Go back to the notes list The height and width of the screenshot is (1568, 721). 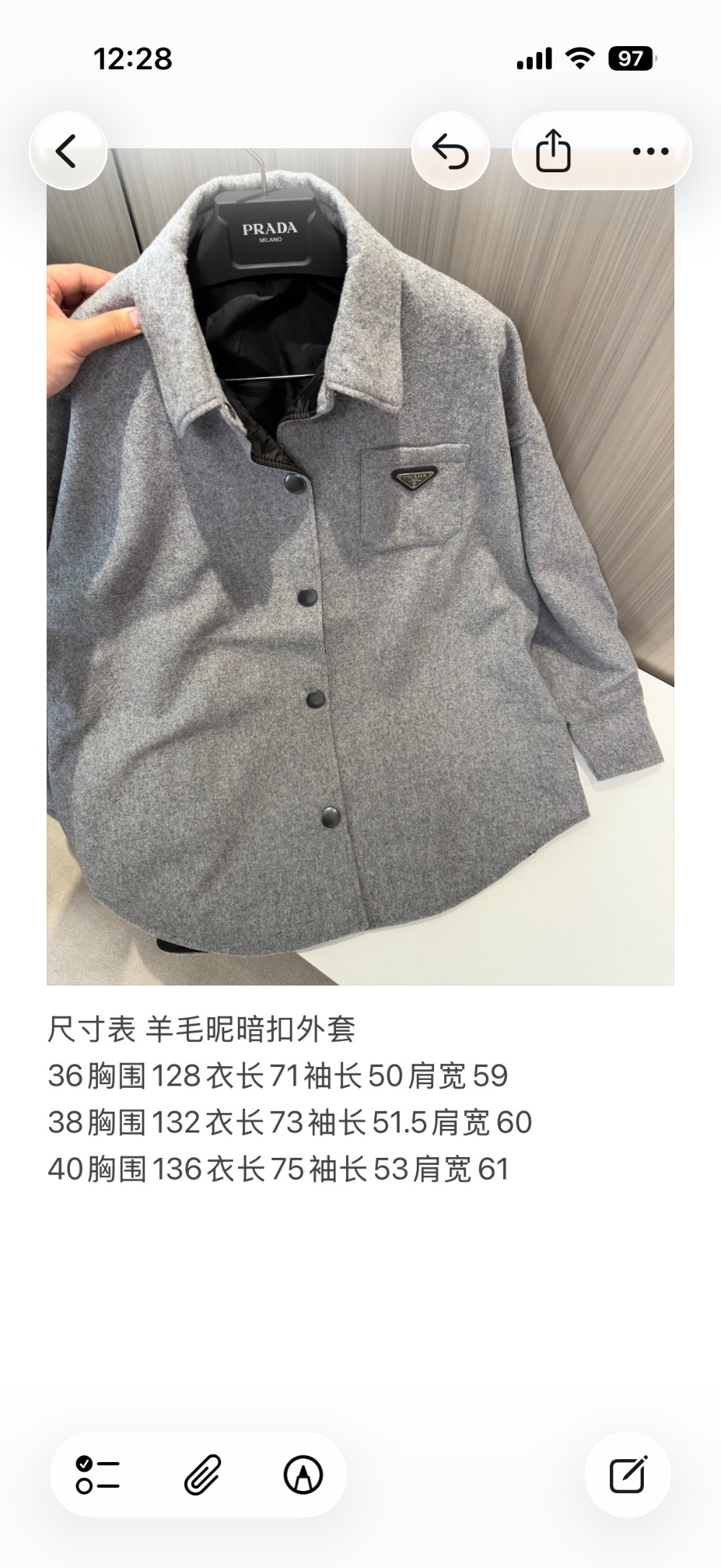[x=67, y=151]
